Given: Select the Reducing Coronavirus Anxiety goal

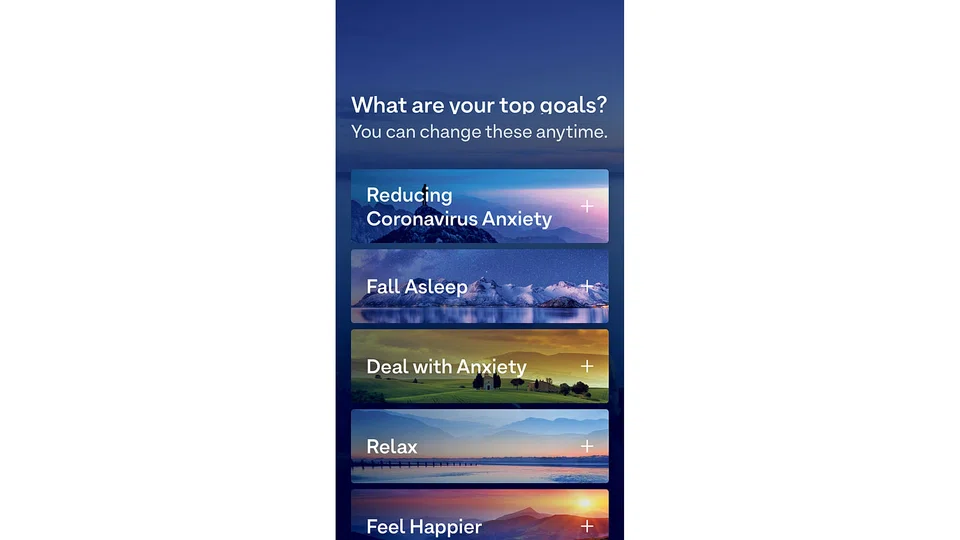Looking at the screenshot, I should pyautogui.click(x=479, y=207).
